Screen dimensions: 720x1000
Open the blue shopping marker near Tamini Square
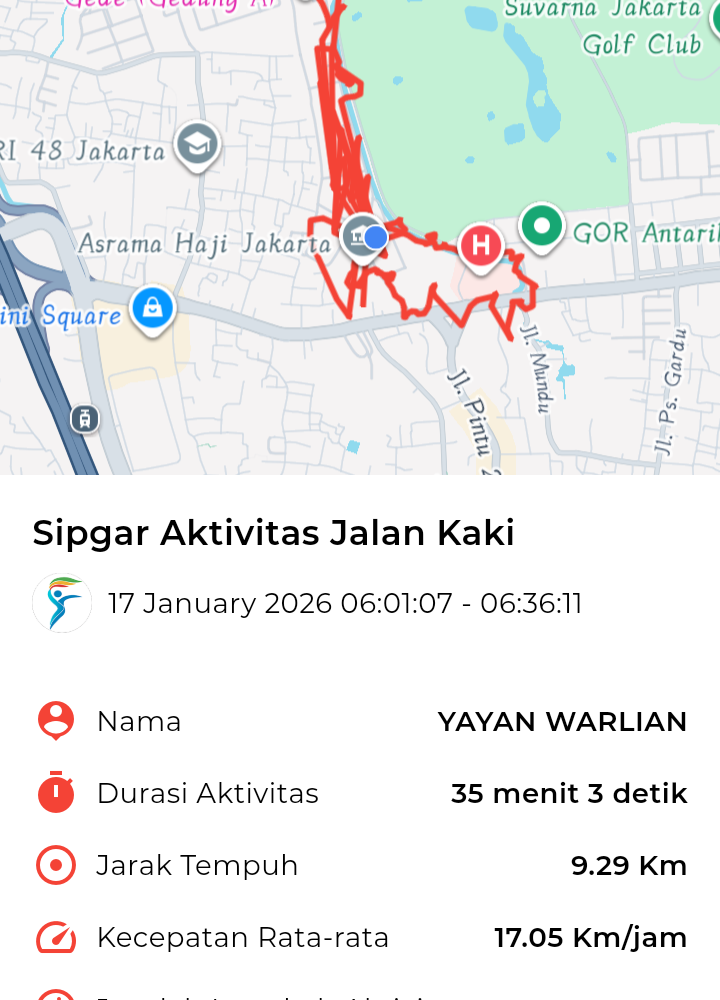(x=152, y=306)
